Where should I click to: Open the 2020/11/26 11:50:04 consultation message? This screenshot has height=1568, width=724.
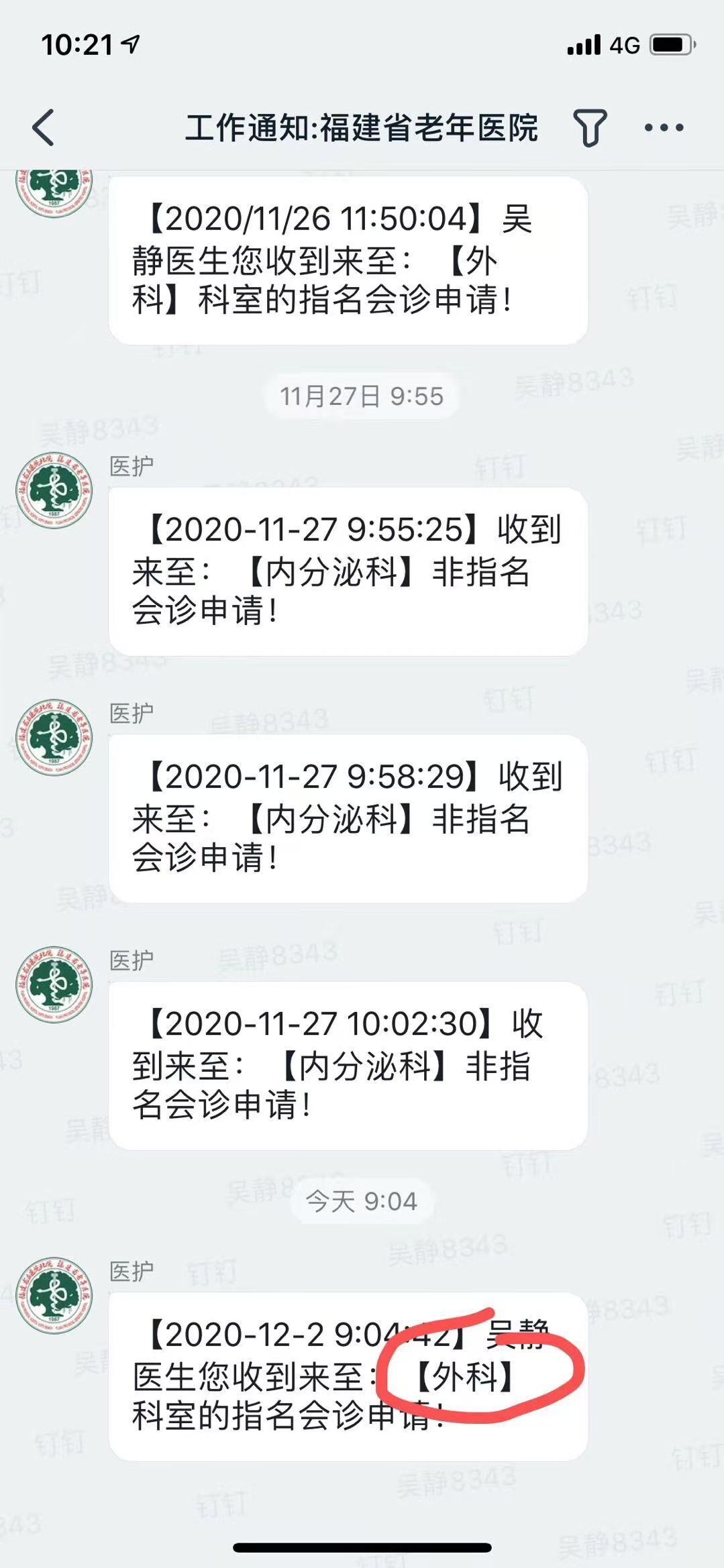pos(348,260)
